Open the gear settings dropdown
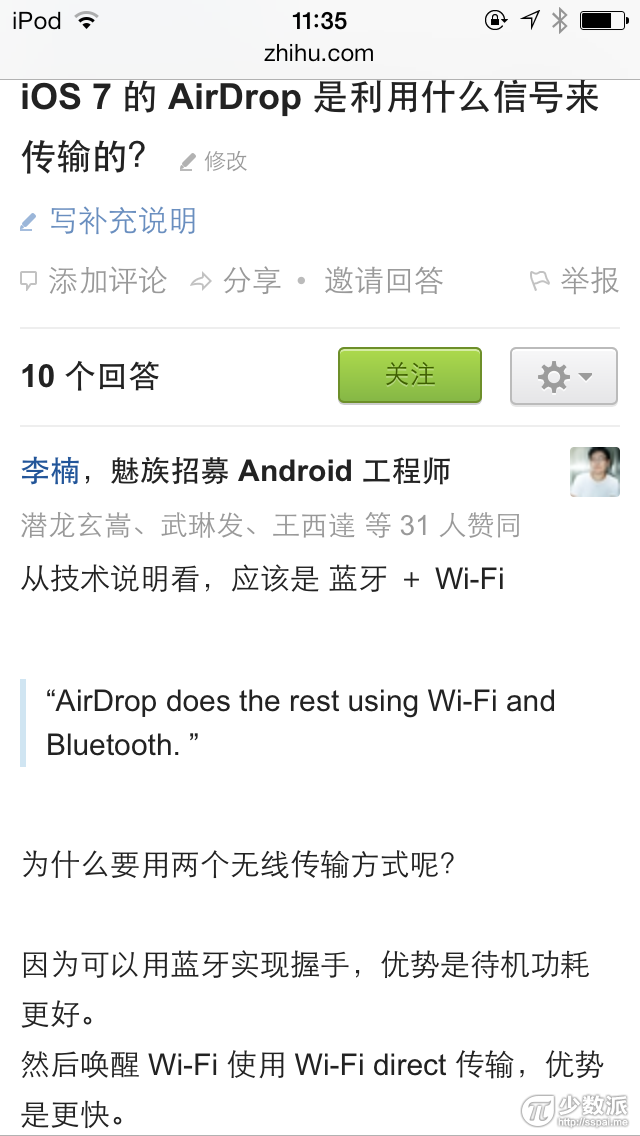The height and width of the screenshot is (1136, 640). [564, 376]
